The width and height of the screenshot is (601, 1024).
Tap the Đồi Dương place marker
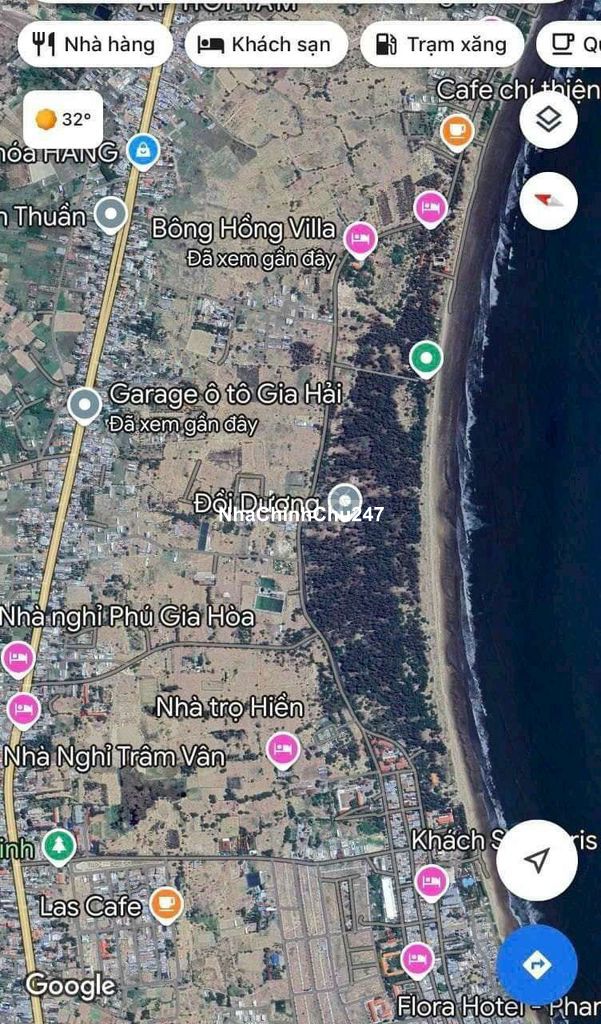[x=345, y=499]
